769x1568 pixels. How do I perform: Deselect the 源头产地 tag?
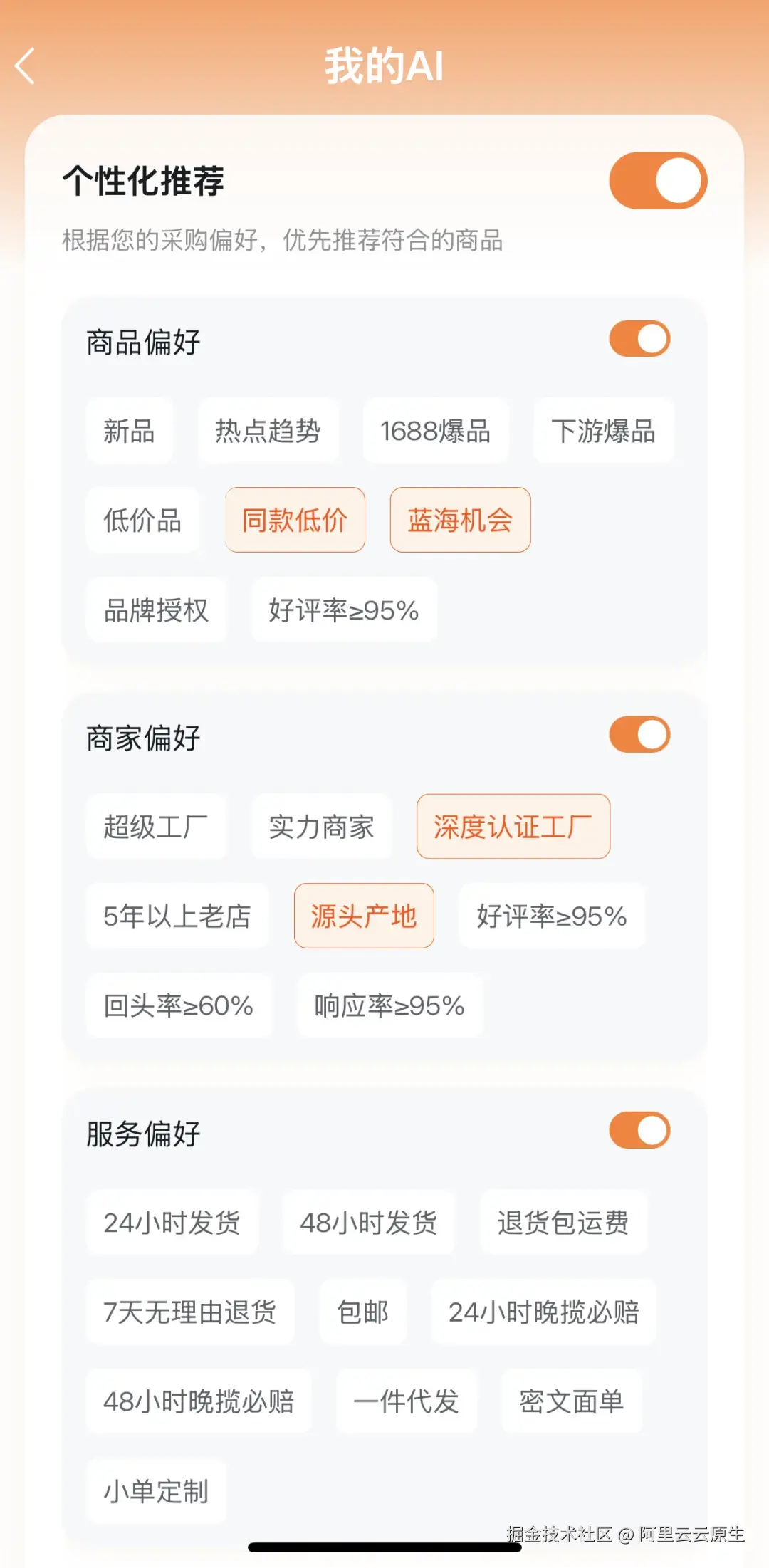[364, 916]
